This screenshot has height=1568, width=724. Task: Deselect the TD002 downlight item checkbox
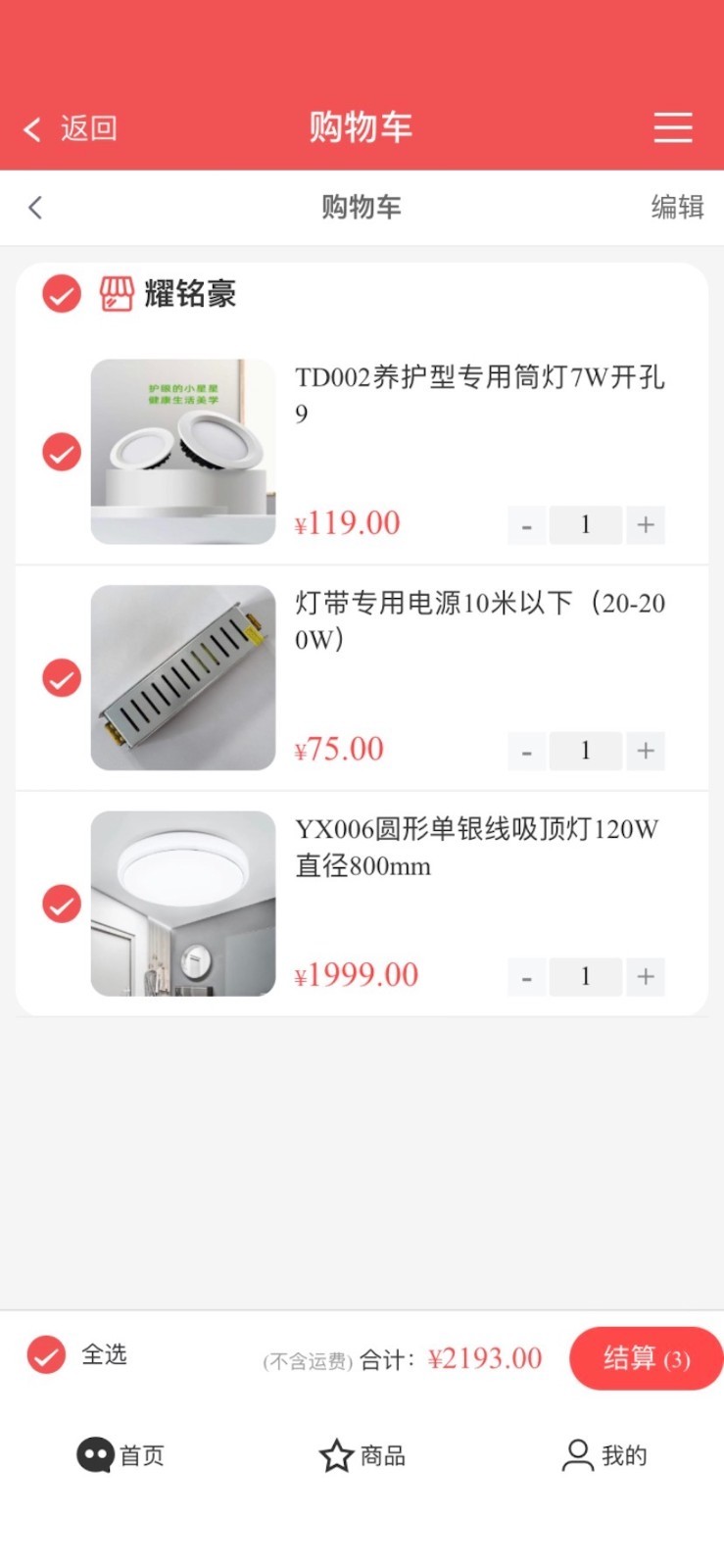[x=61, y=452]
